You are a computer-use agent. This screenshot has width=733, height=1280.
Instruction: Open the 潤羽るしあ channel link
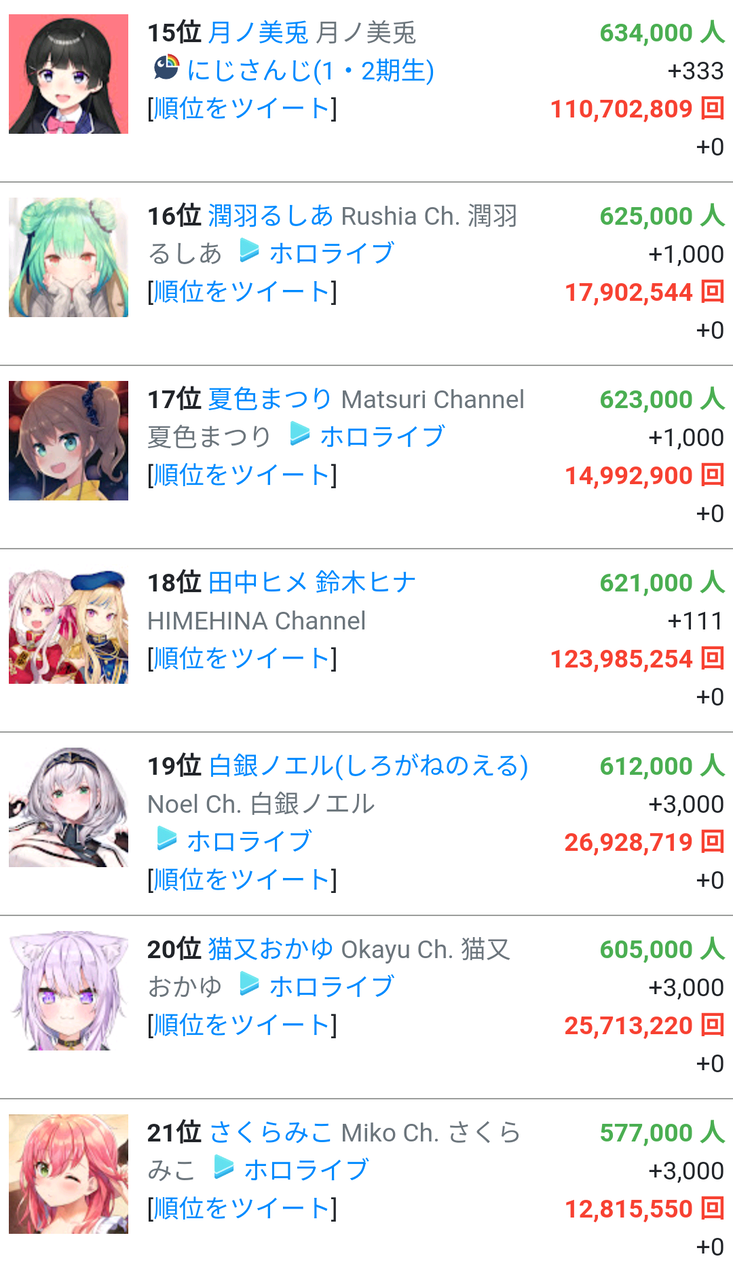click(270, 216)
